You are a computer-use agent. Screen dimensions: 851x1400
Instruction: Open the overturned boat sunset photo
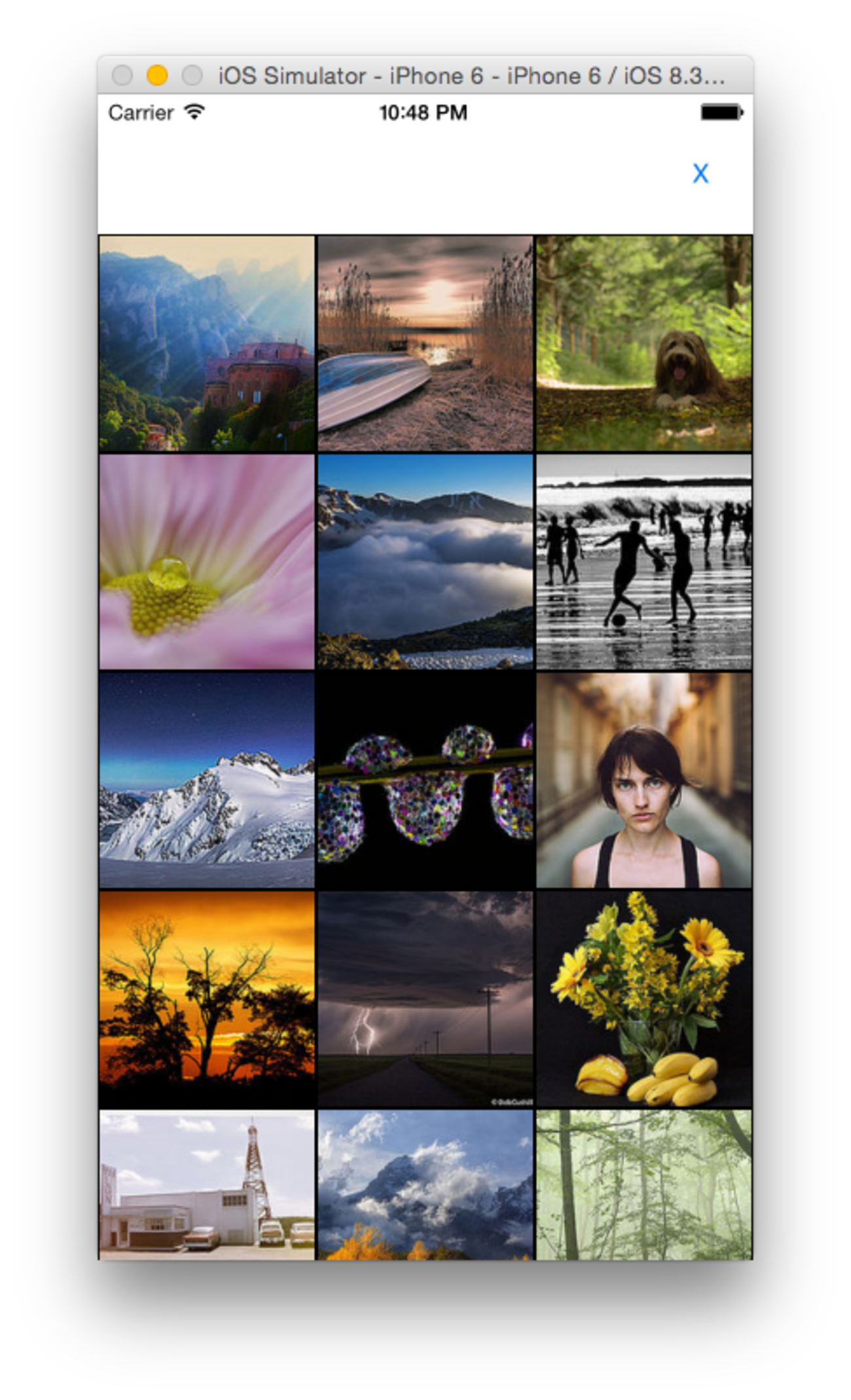[425, 344]
